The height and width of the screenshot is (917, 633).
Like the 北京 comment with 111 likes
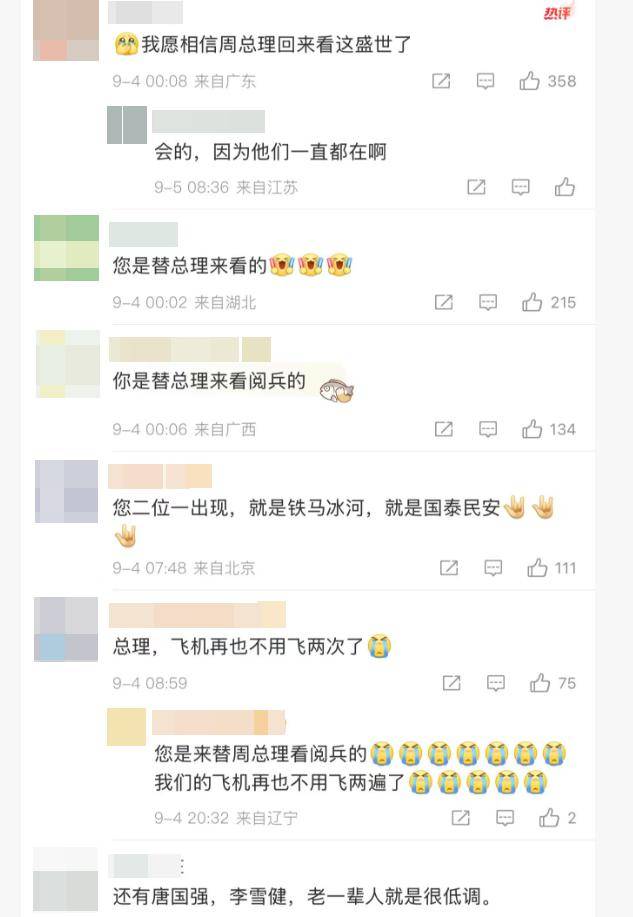coord(538,568)
